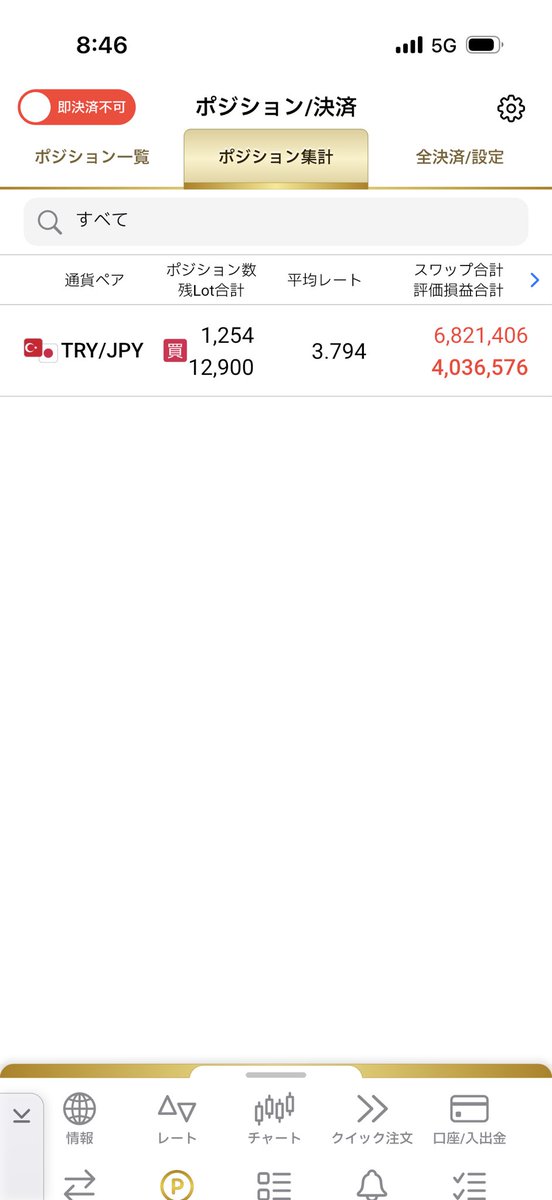Viewport: 552px width, 1200px height.
Task: Open 口座/入出金
Action: 469,1119
